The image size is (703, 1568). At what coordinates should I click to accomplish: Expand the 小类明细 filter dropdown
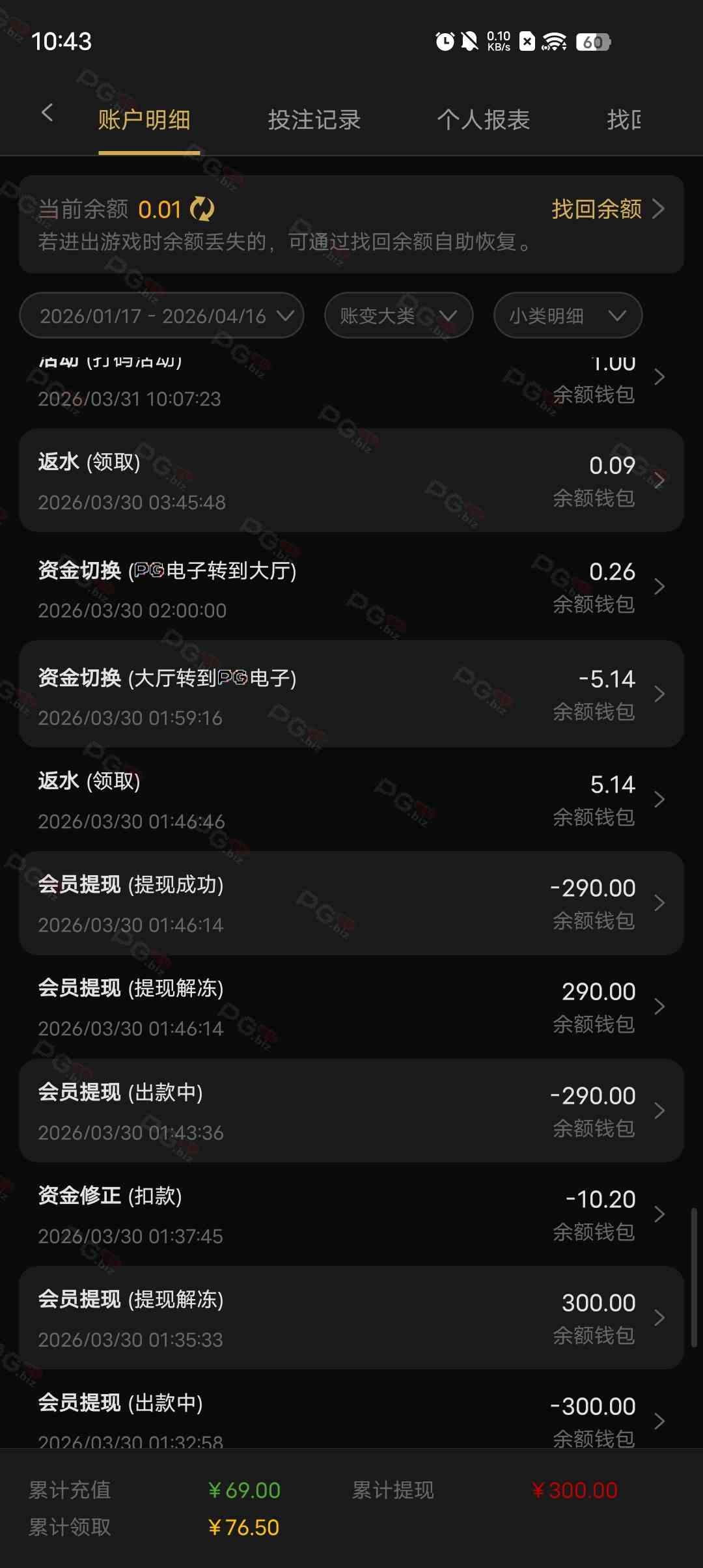568,316
